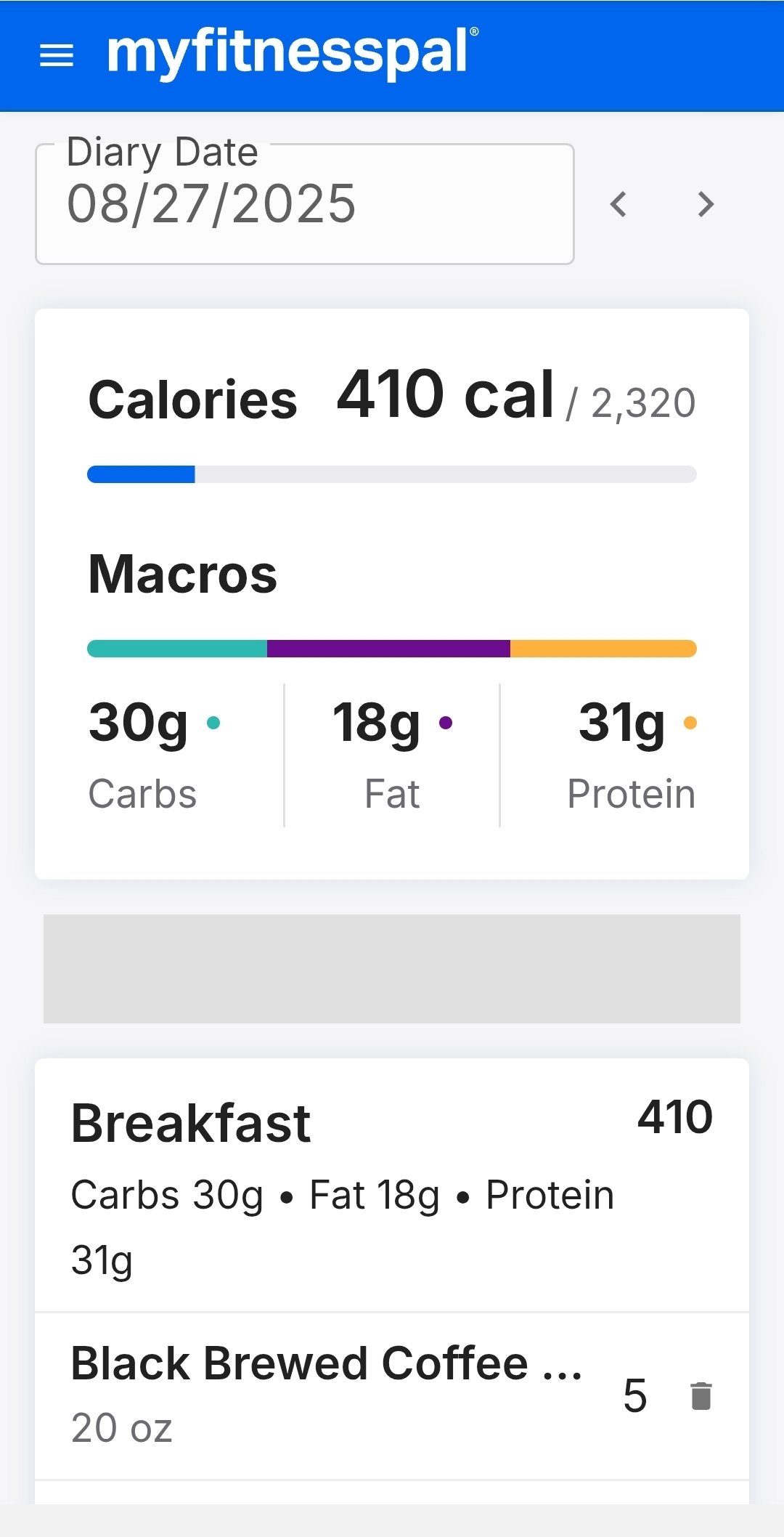Open the Black Brewed Coffee entry
This screenshot has width=784, height=1537.
pos(327,1395)
